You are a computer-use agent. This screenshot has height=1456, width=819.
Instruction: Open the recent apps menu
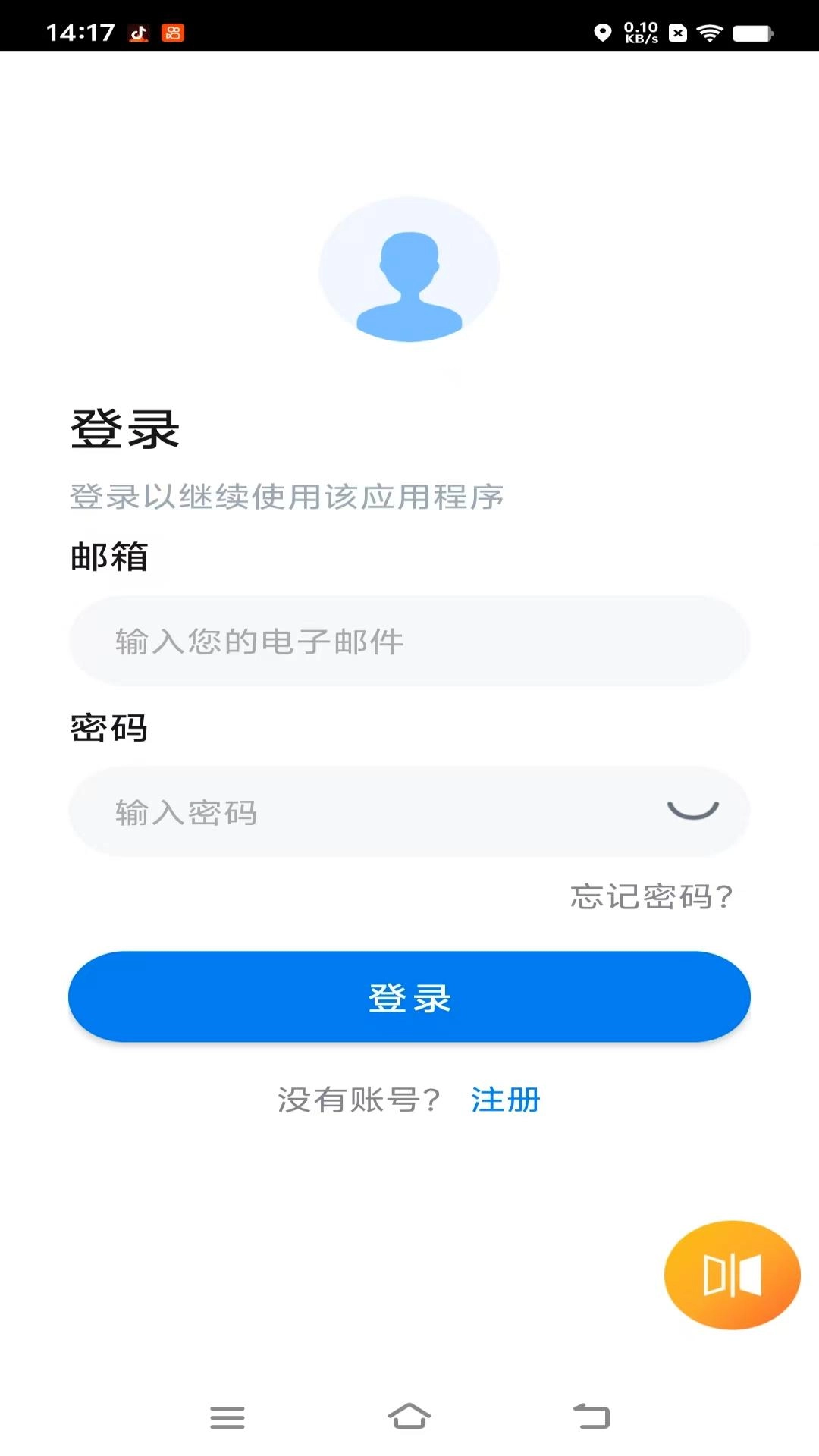tap(227, 1417)
